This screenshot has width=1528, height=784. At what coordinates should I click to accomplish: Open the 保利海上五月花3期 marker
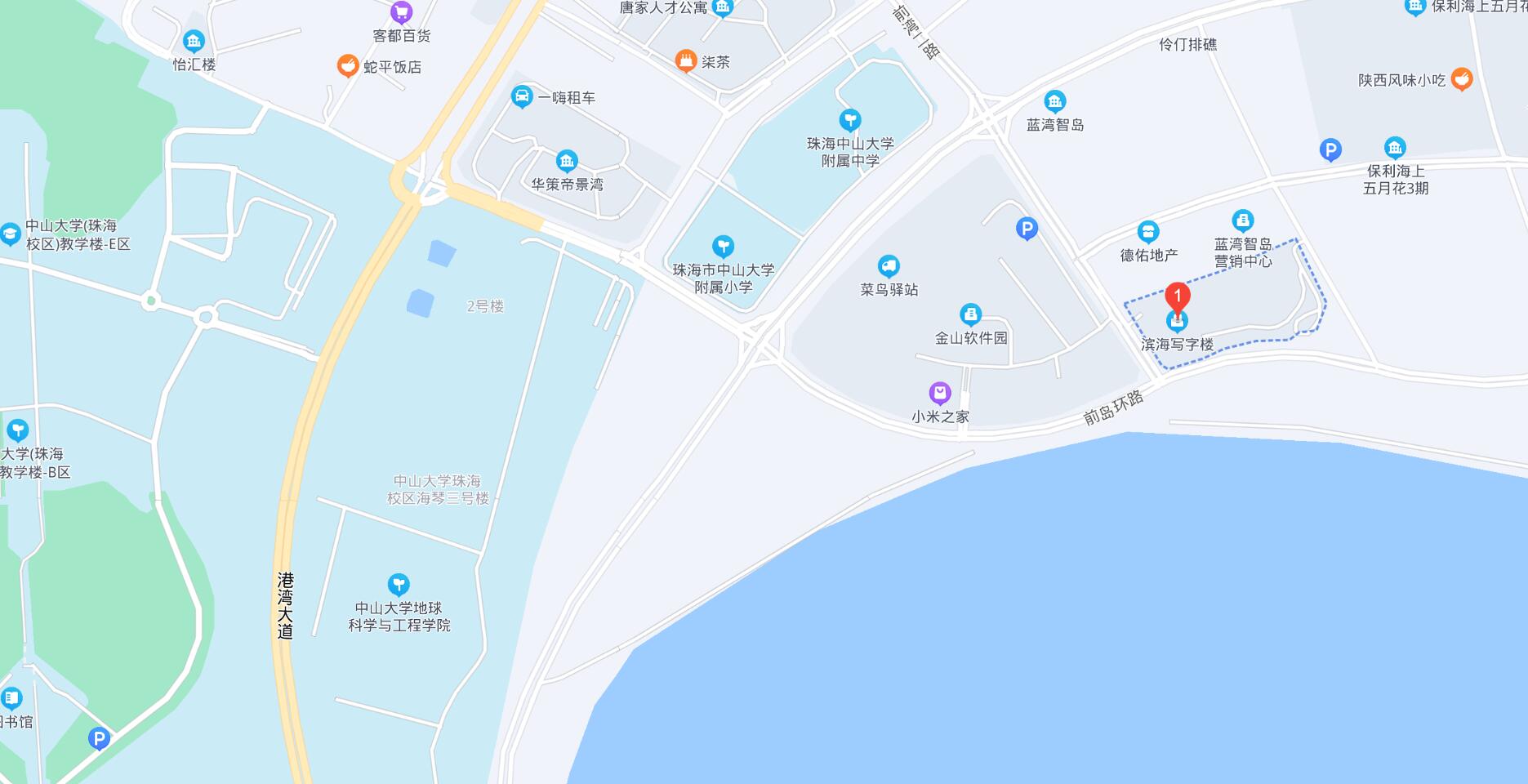point(1395,149)
